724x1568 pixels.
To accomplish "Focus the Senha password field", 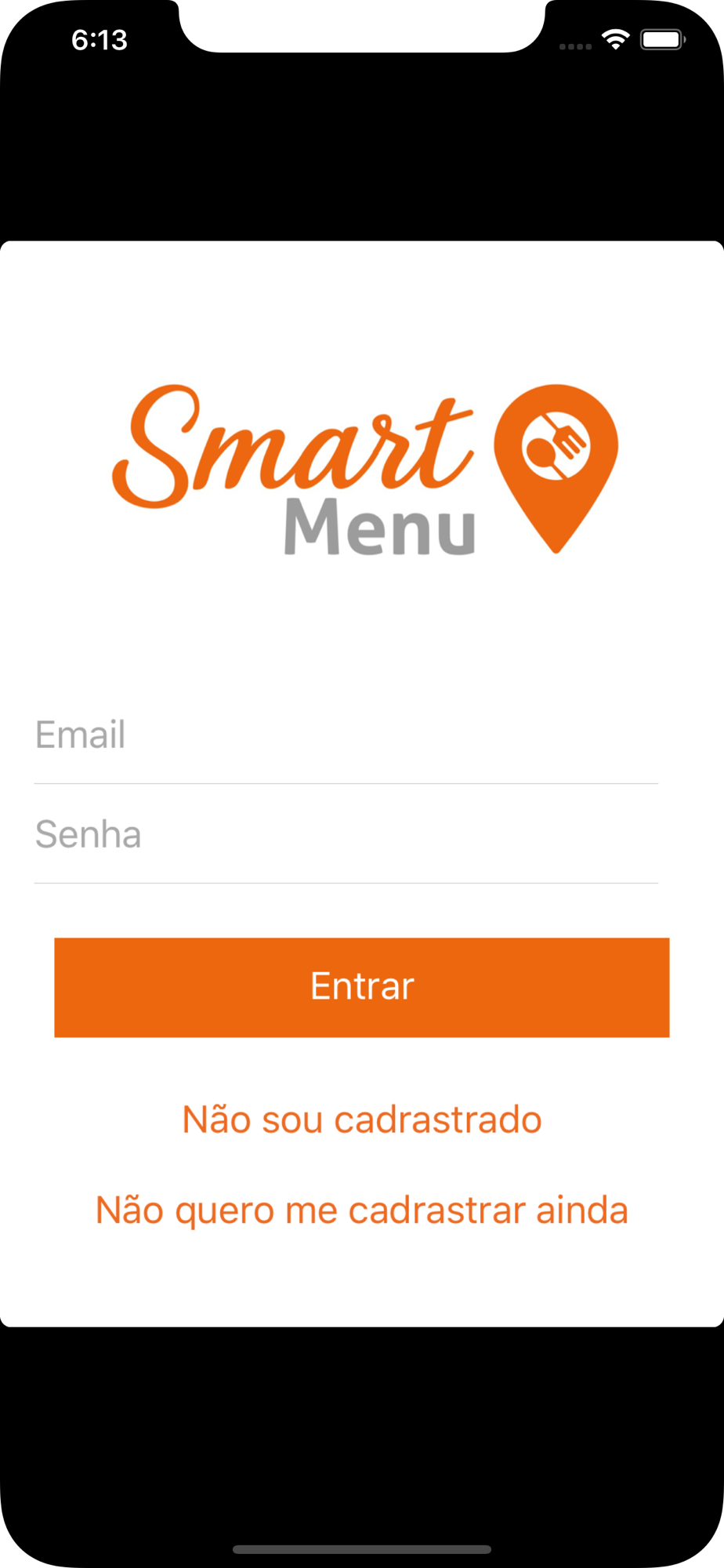I will (x=346, y=834).
